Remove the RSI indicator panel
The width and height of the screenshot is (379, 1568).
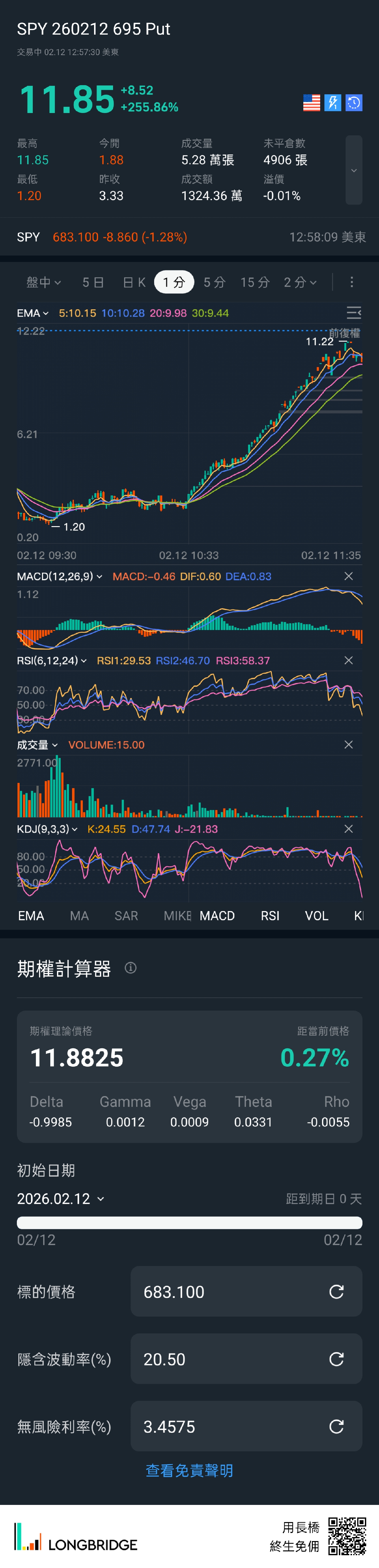tap(349, 661)
